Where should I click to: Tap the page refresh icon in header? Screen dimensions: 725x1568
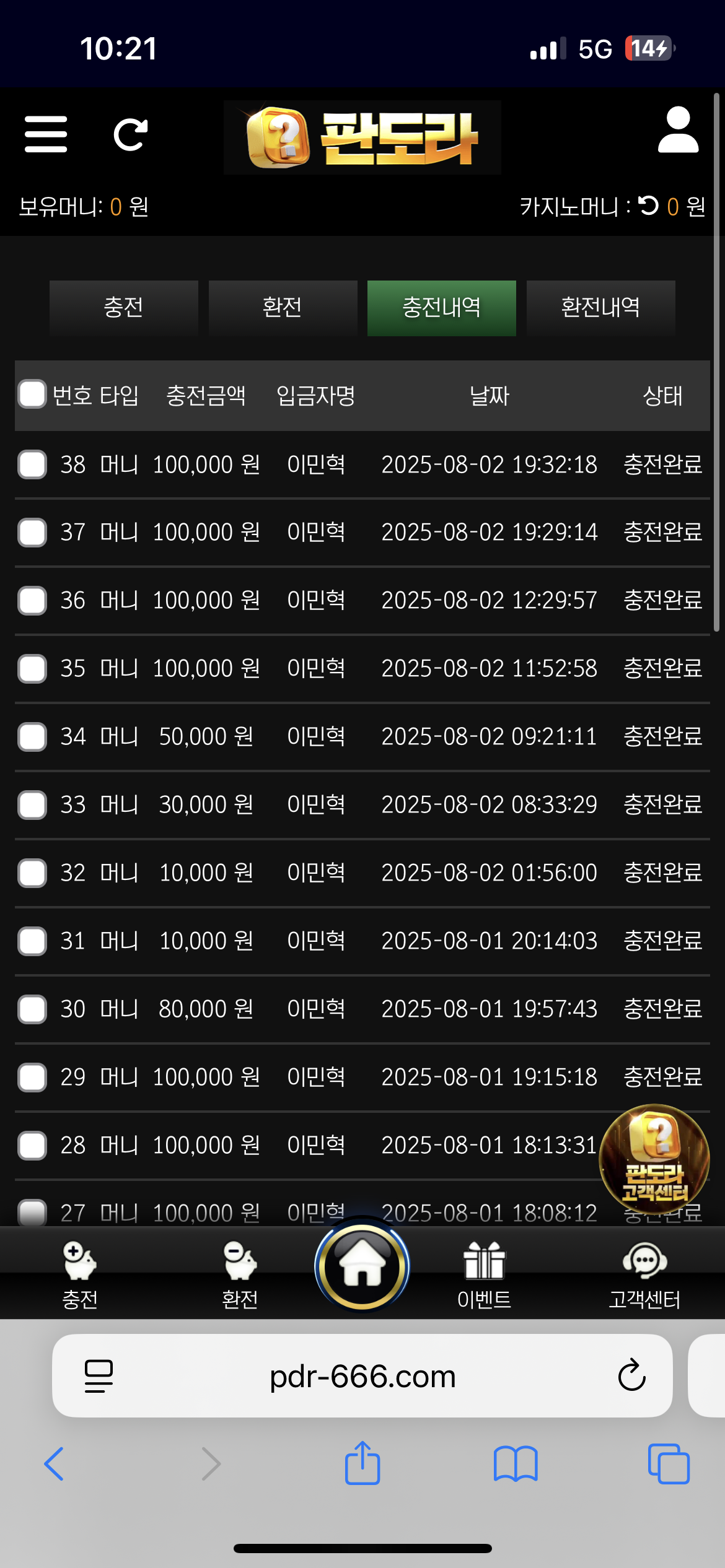(131, 134)
